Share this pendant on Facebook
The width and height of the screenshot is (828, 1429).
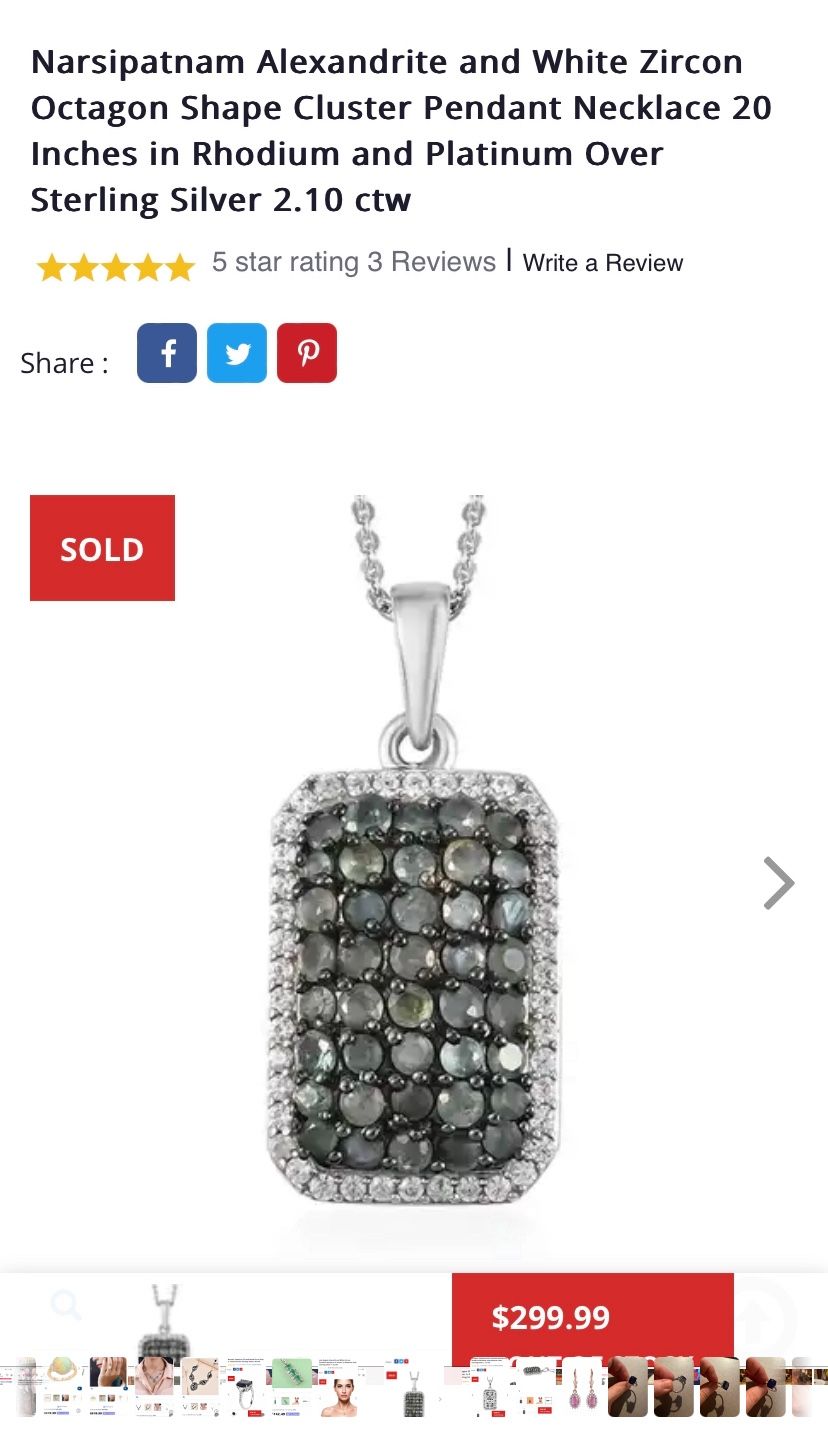click(x=166, y=353)
